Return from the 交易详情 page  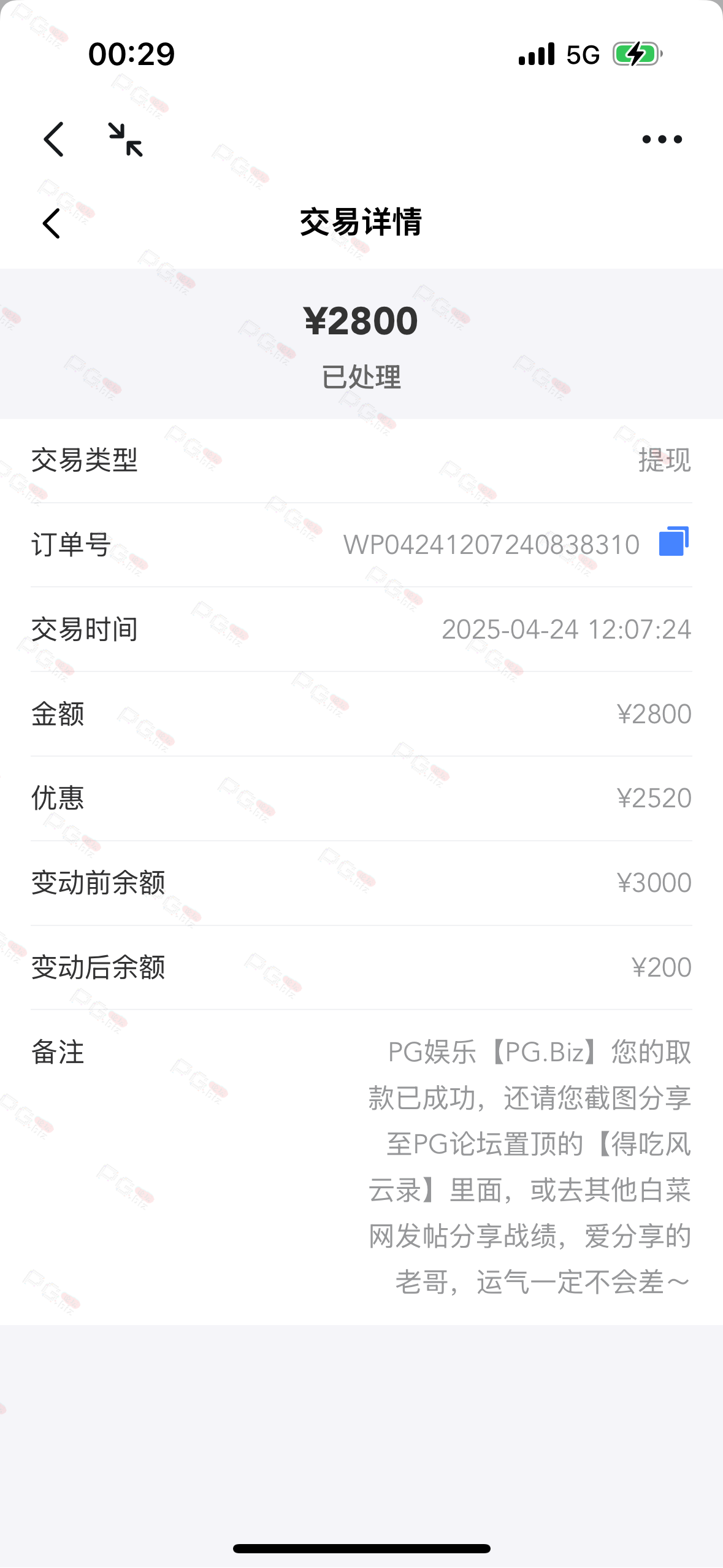(52, 223)
